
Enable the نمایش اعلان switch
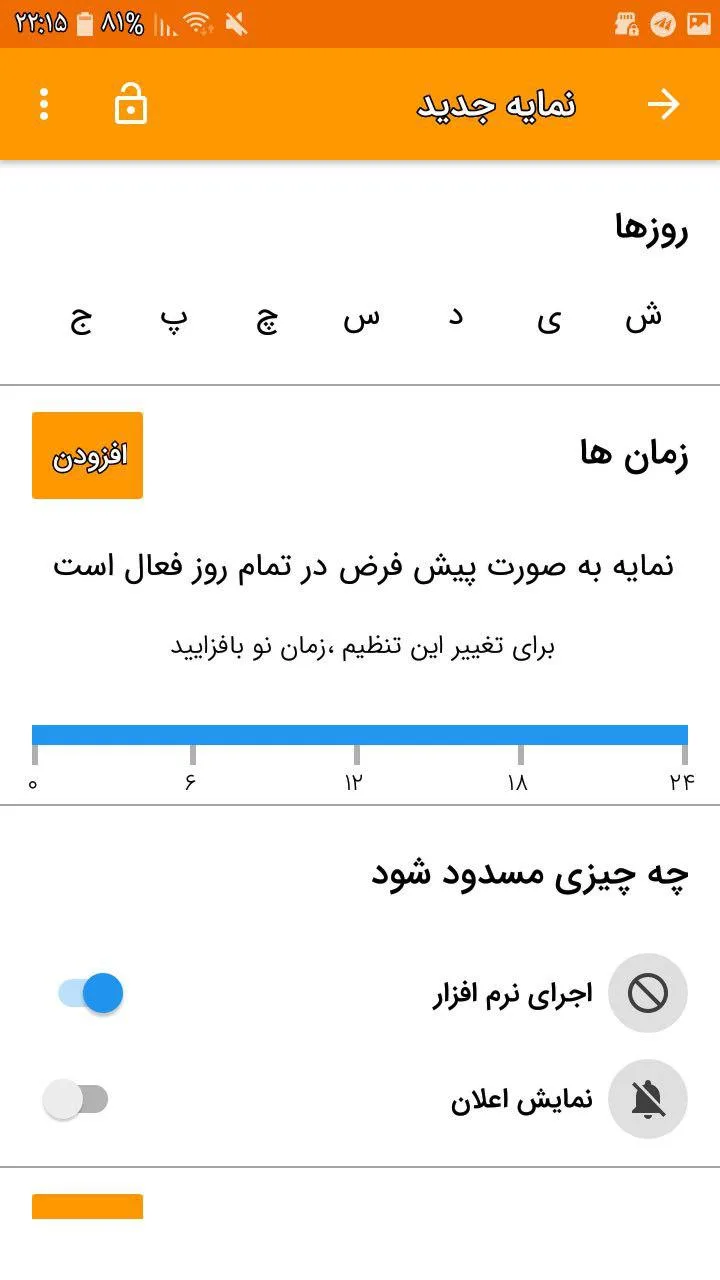coord(76,1100)
